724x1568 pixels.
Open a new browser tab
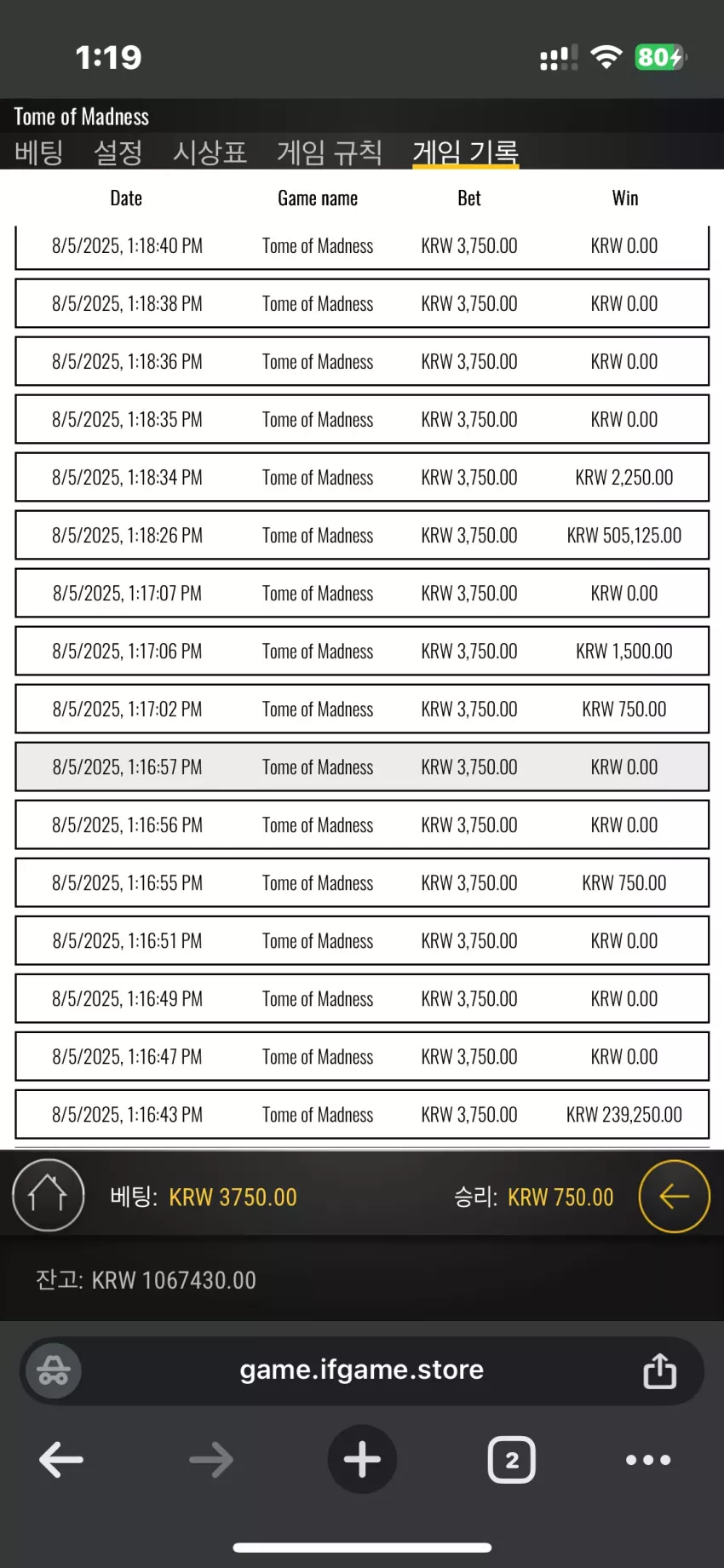pyautogui.click(x=362, y=1459)
